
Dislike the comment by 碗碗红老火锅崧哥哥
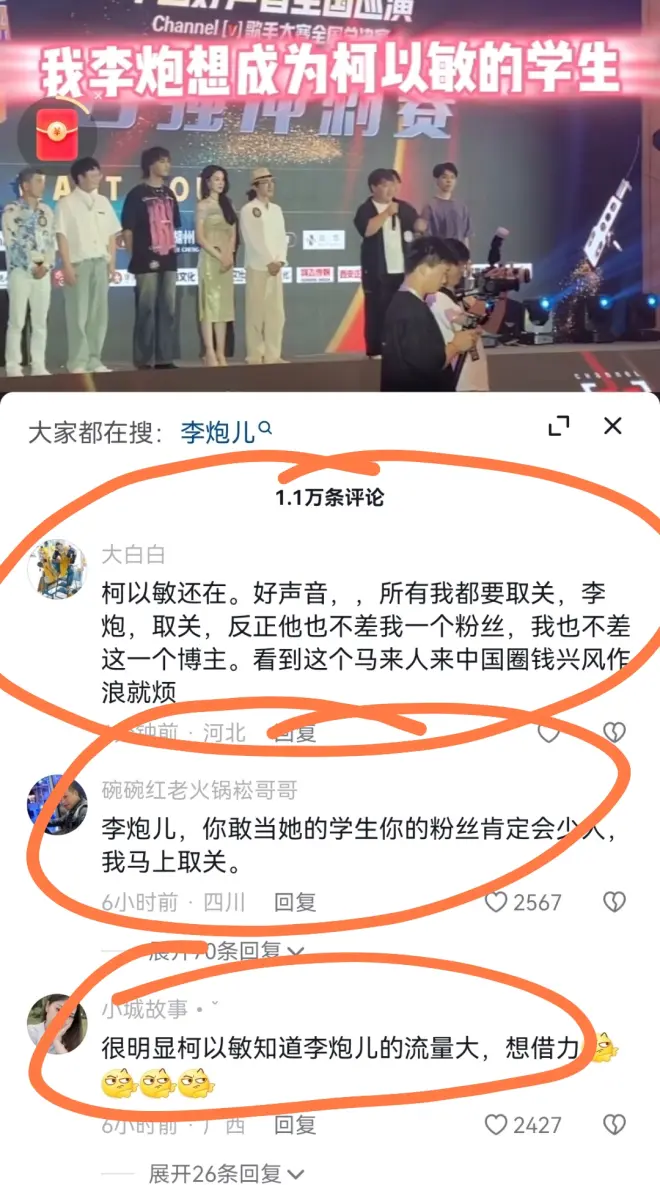coord(614,902)
